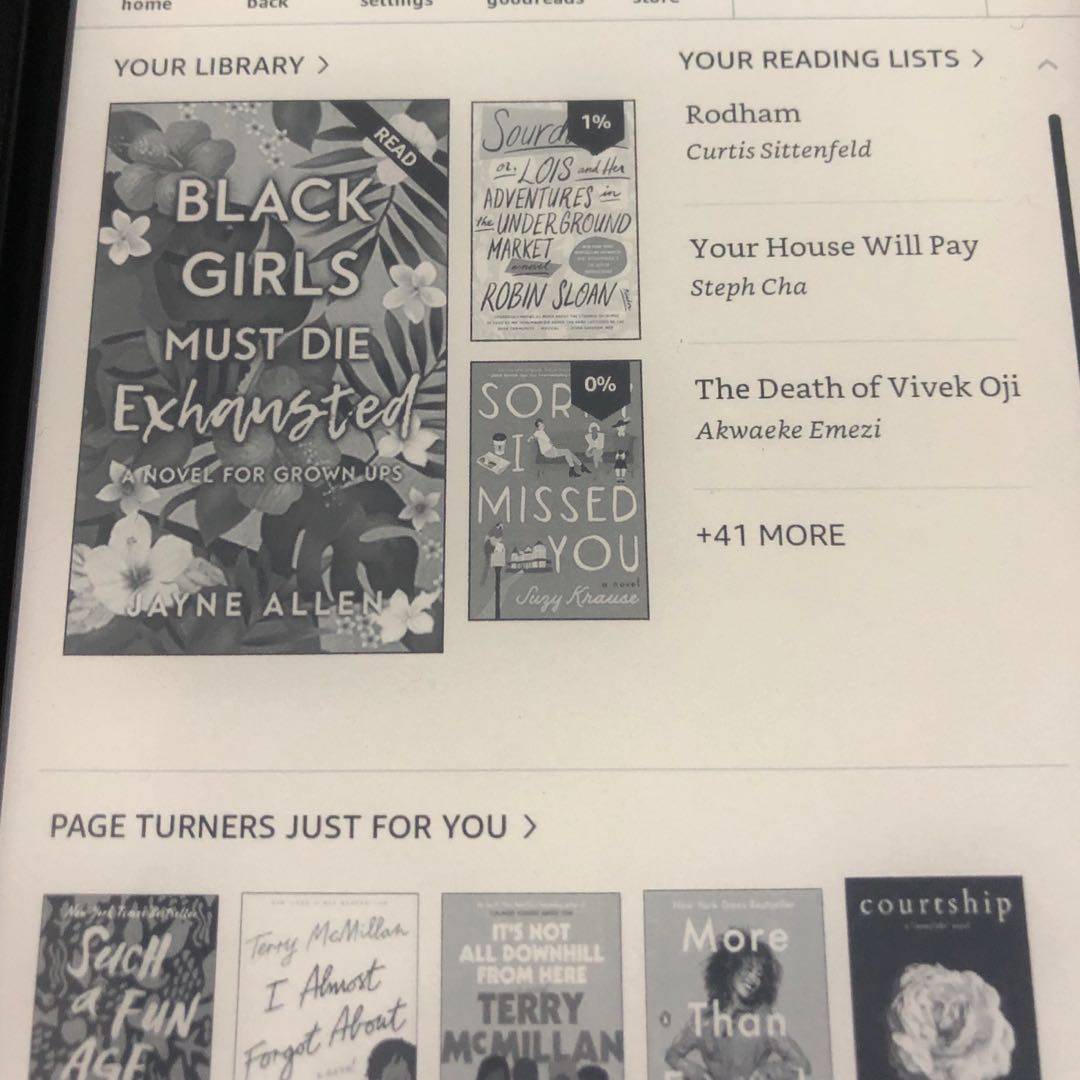The height and width of the screenshot is (1080, 1080).
Task: Open the More Than Enough book cover
Action: click(736, 985)
